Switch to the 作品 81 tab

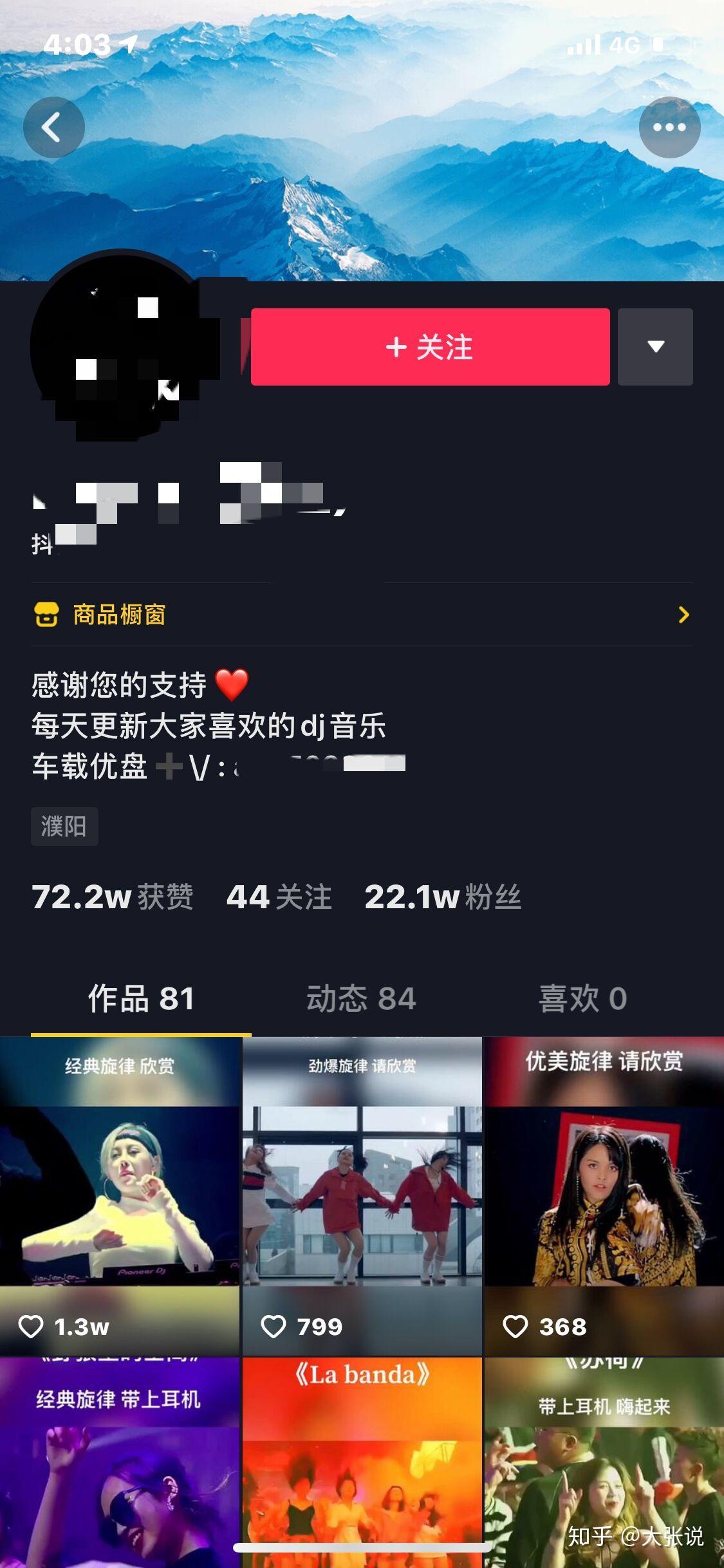pyautogui.click(x=141, y=999)
